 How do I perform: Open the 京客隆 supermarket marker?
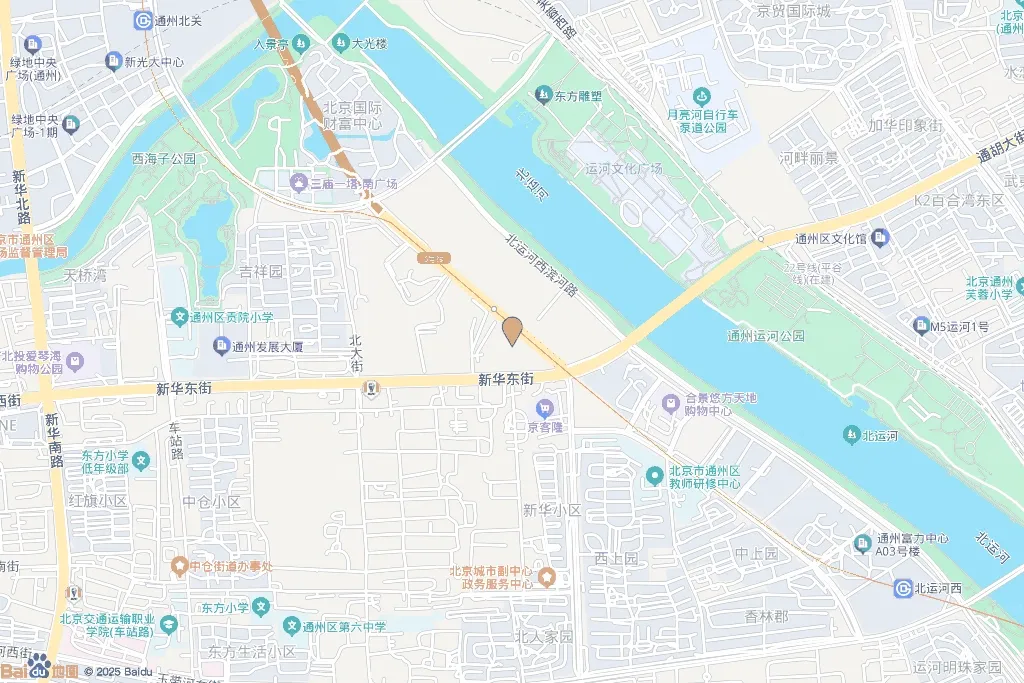(545, 409)
